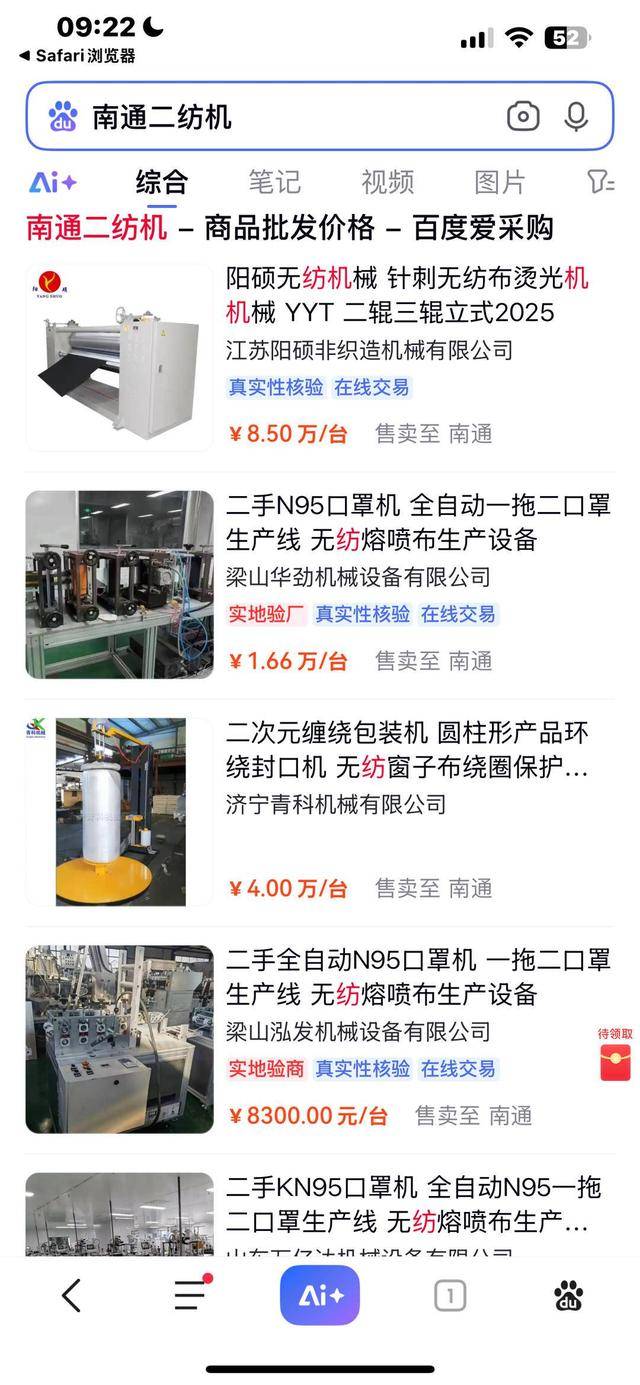Start voice search with the microphone
Viewport: 640px width, 1385px height.
576,117
